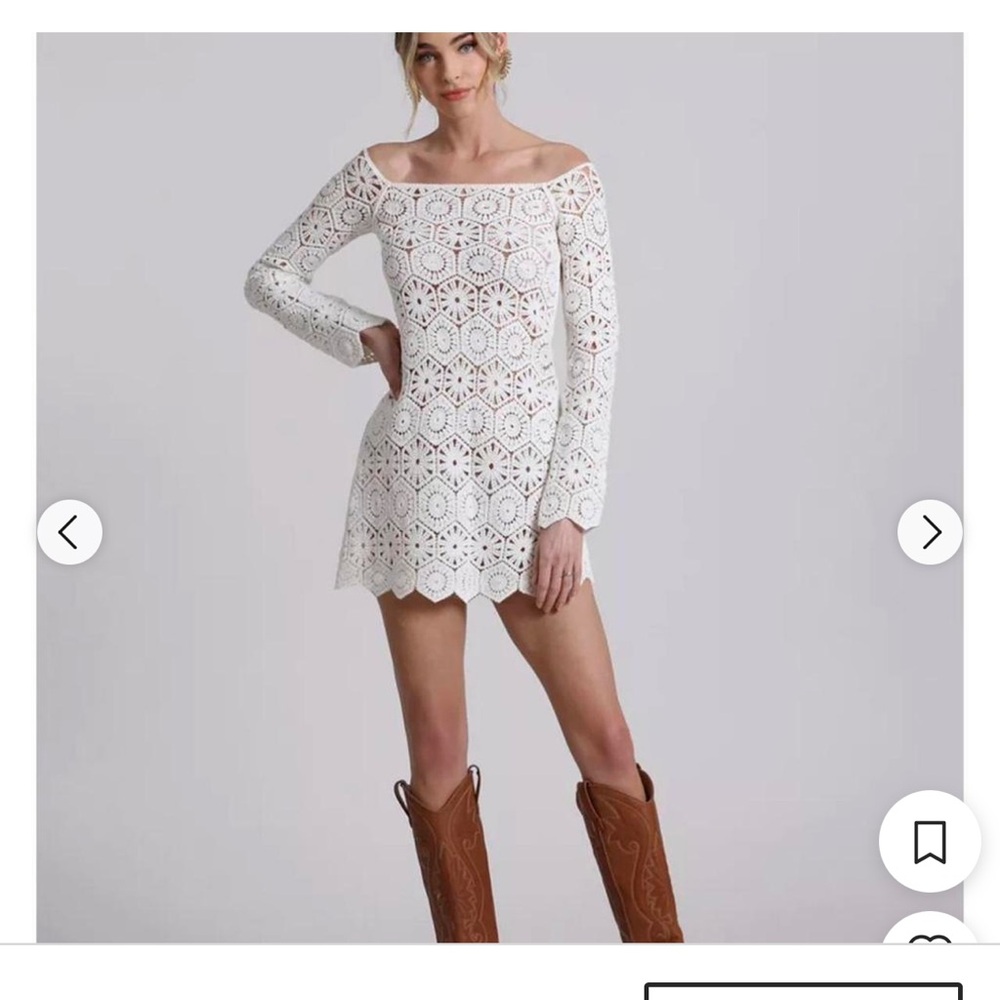Image resolution: width=1000 pixels, height=1000 pixels.
Task: Open the white crochet dress photo
Action: coord(480,400)
